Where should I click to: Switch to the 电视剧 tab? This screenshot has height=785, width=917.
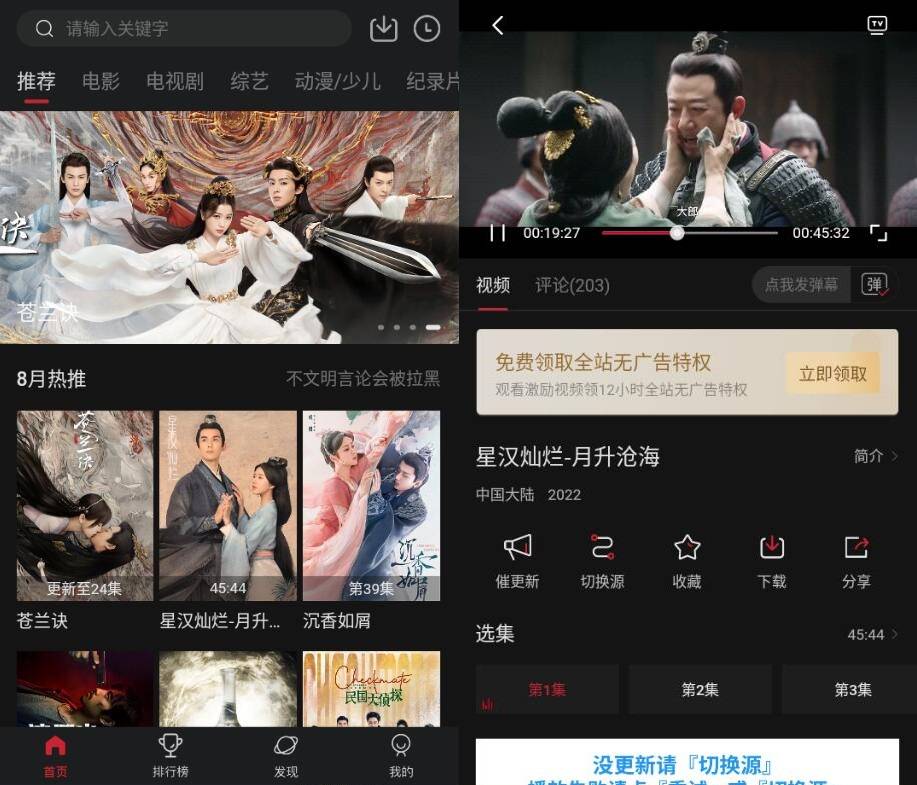click(175, 82)
